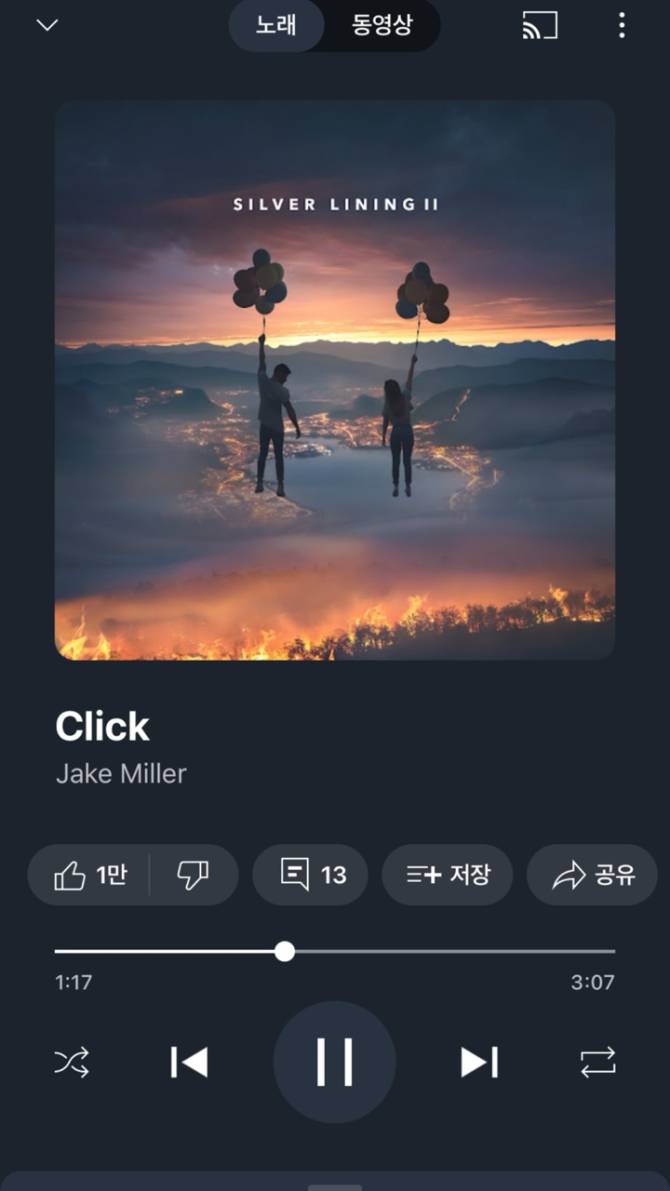Cast to a device

540,25
